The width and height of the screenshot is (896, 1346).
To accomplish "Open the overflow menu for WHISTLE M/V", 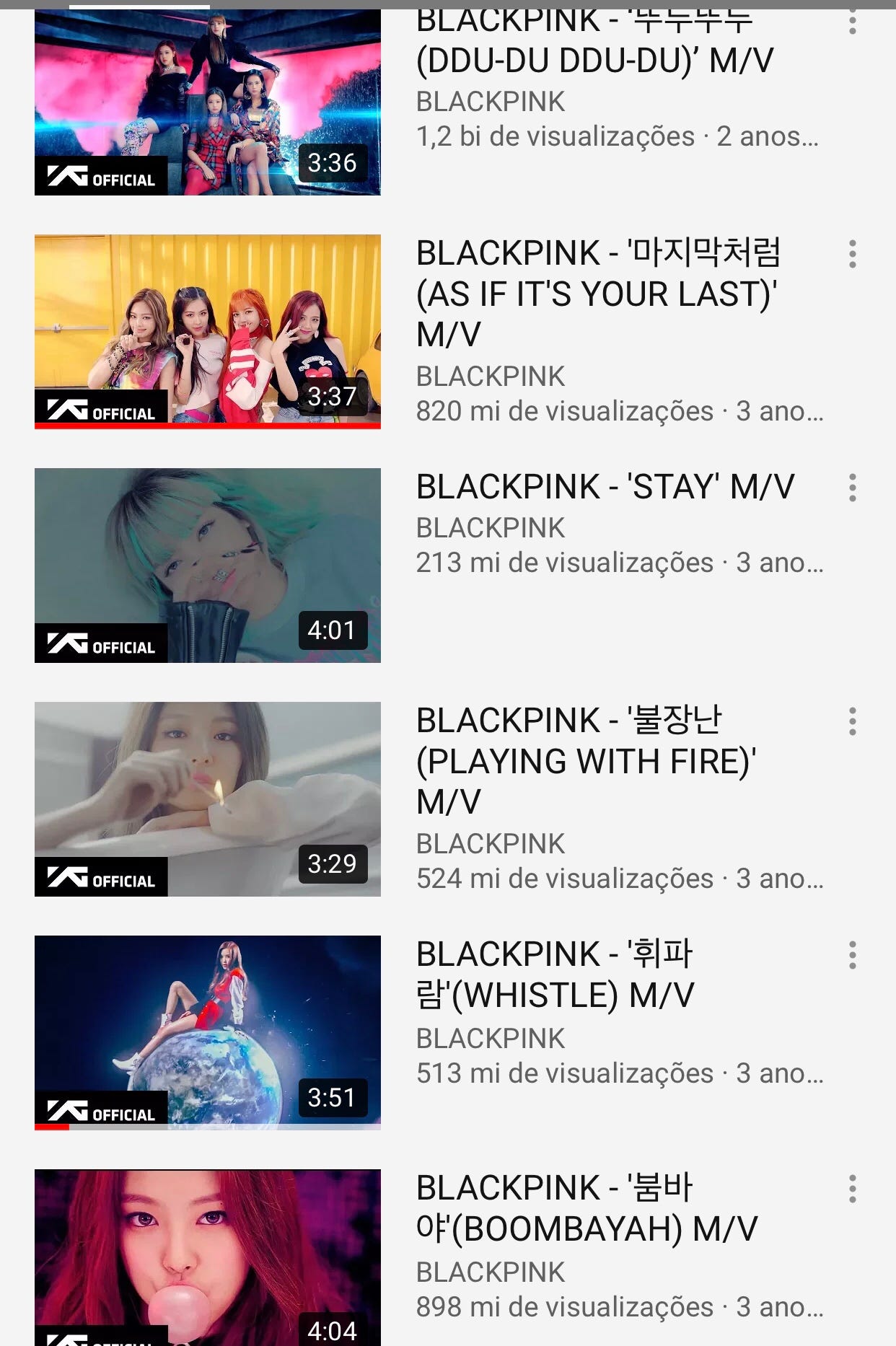I will 853,955.
